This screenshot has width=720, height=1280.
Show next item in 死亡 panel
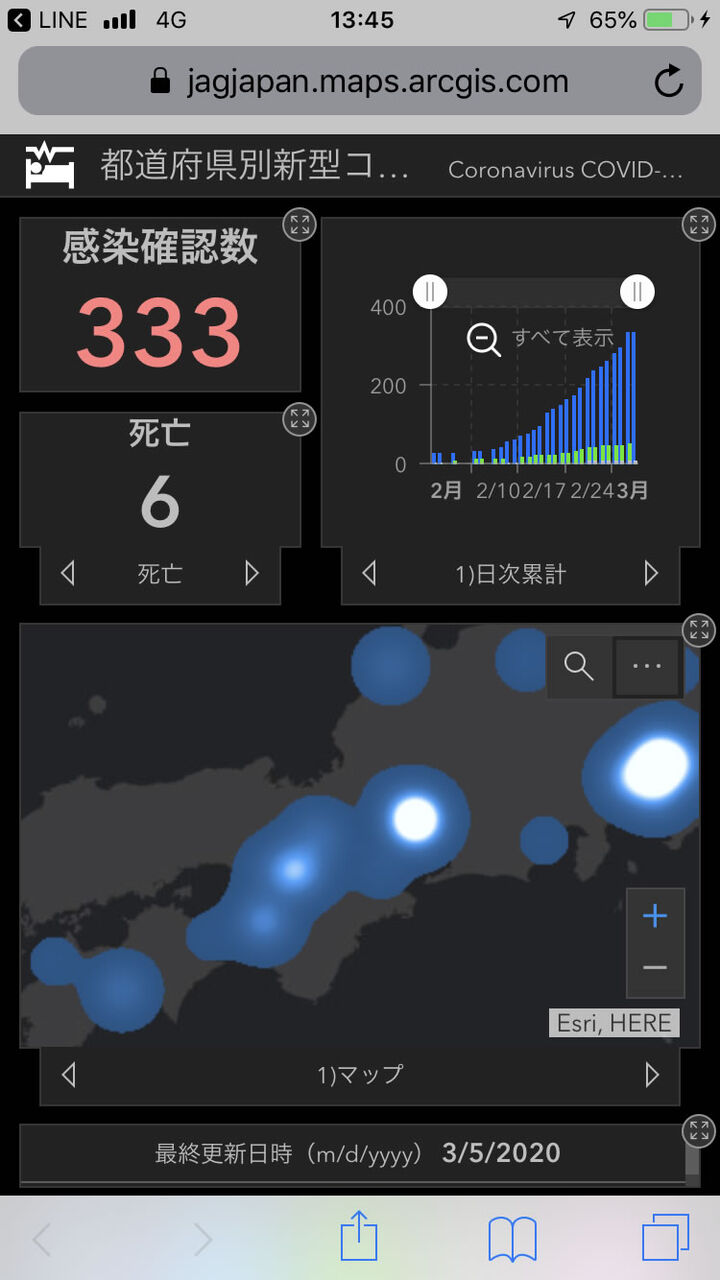(x=252, y=573)
